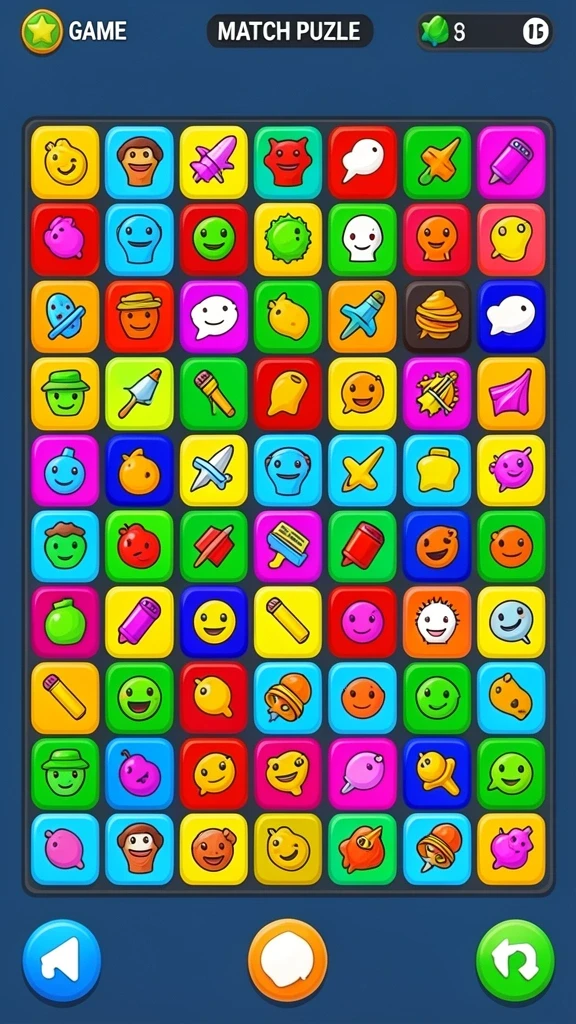Tap the white ghost on green tile
This screenshot has height=1024, width=576.
(x=362, y=239)
